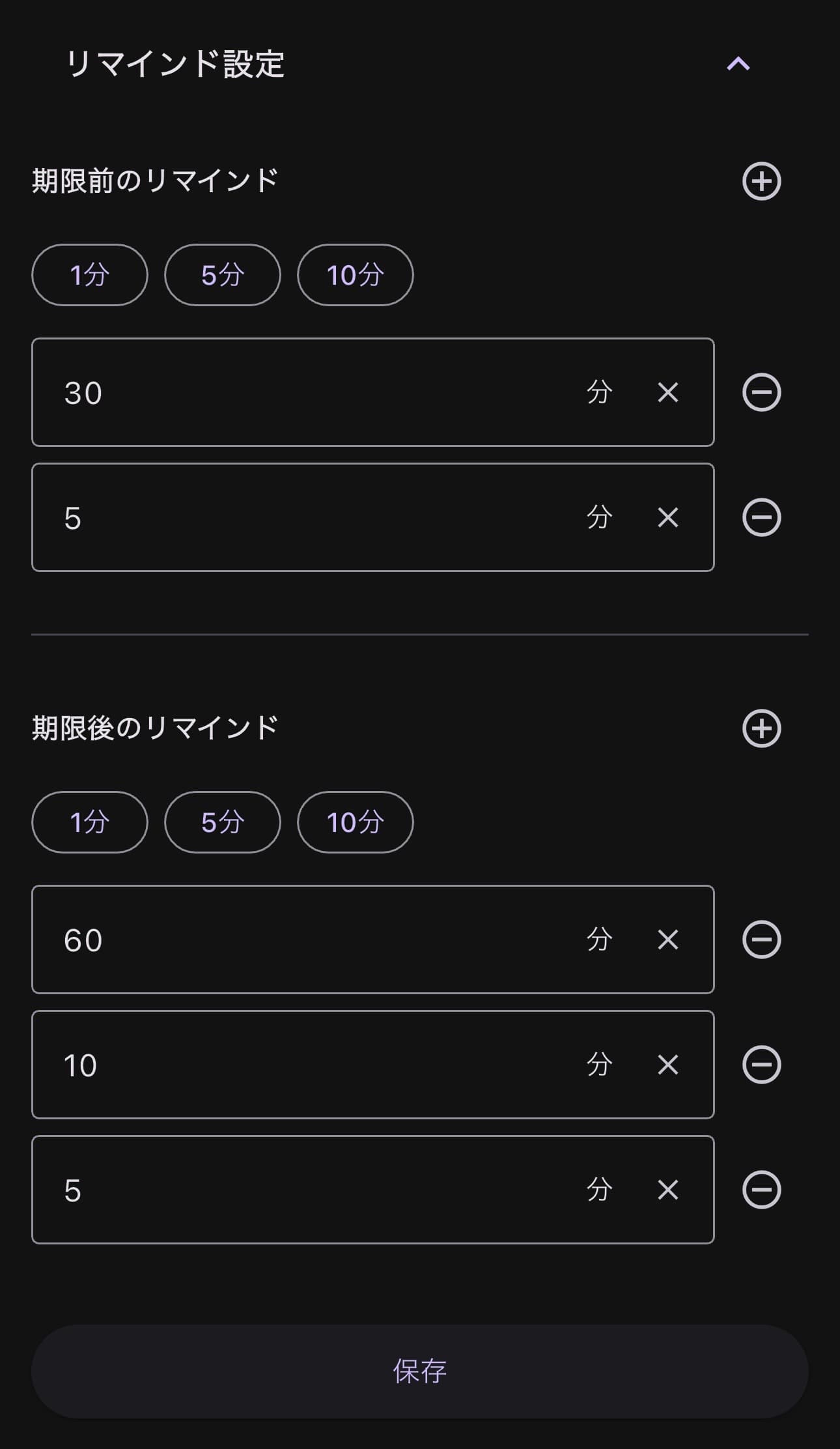Click the minus icon beside the 5-minute pre-deadline reminder
840x1449 pixels.
(x=761, y=517)
